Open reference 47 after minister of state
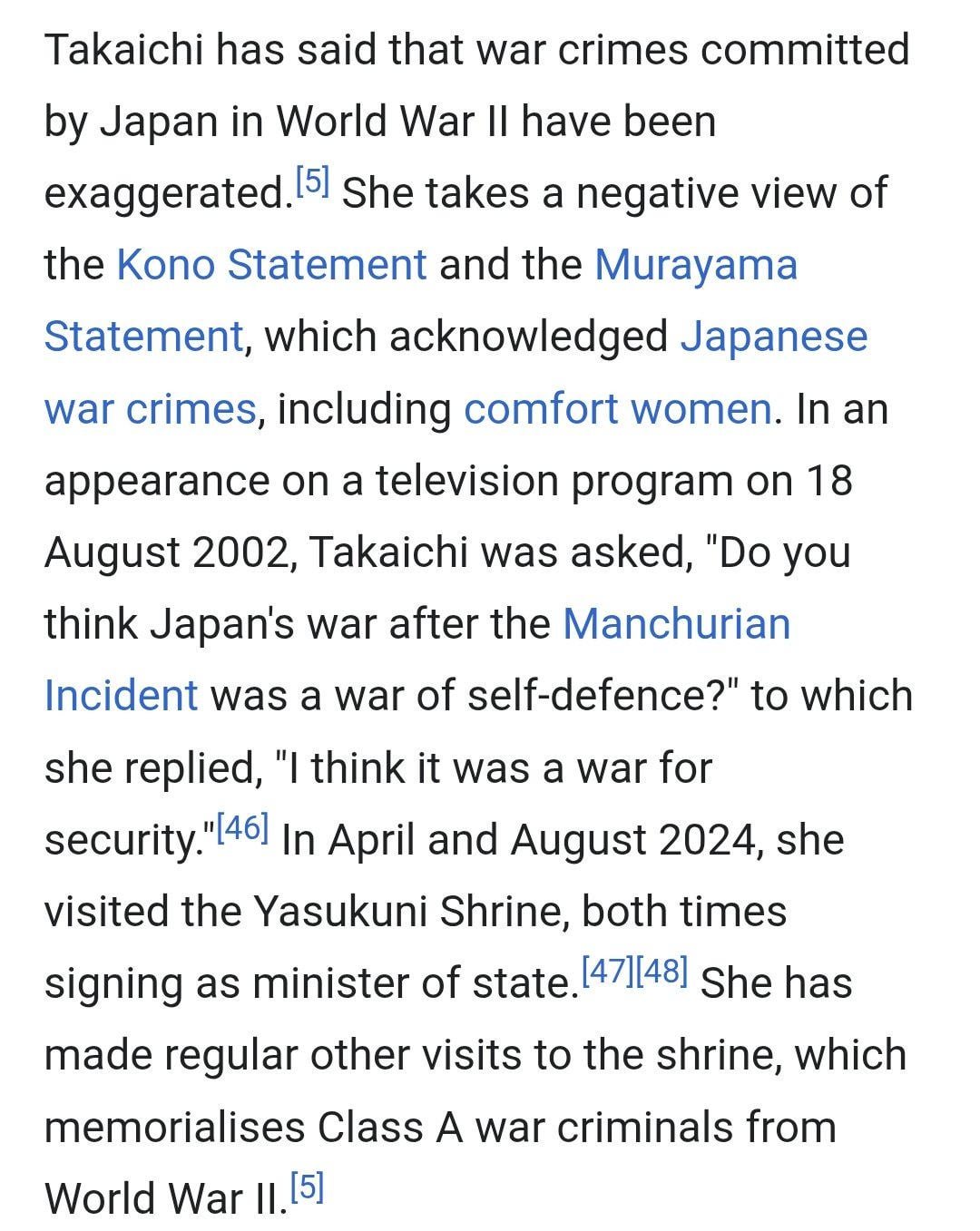The width and height of the screenshot is (980, 1231). tap(606, 972)
